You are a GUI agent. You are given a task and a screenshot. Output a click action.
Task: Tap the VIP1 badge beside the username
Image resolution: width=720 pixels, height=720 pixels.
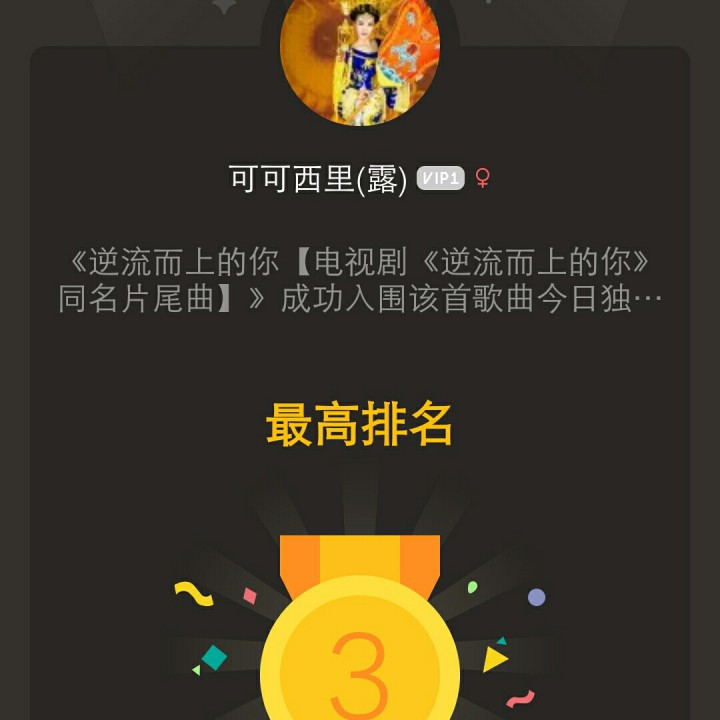(x=440, y=178)
